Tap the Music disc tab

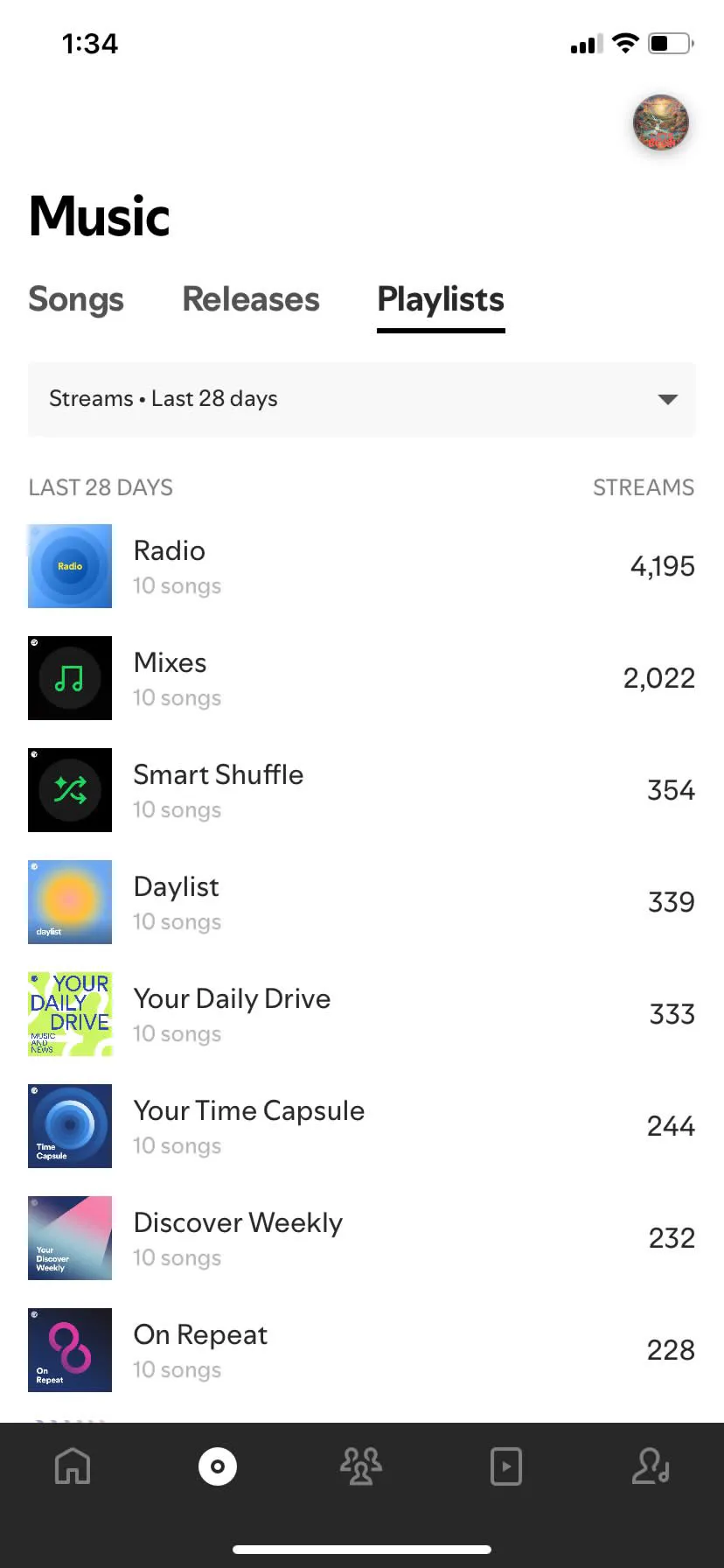pos(218,1466)
